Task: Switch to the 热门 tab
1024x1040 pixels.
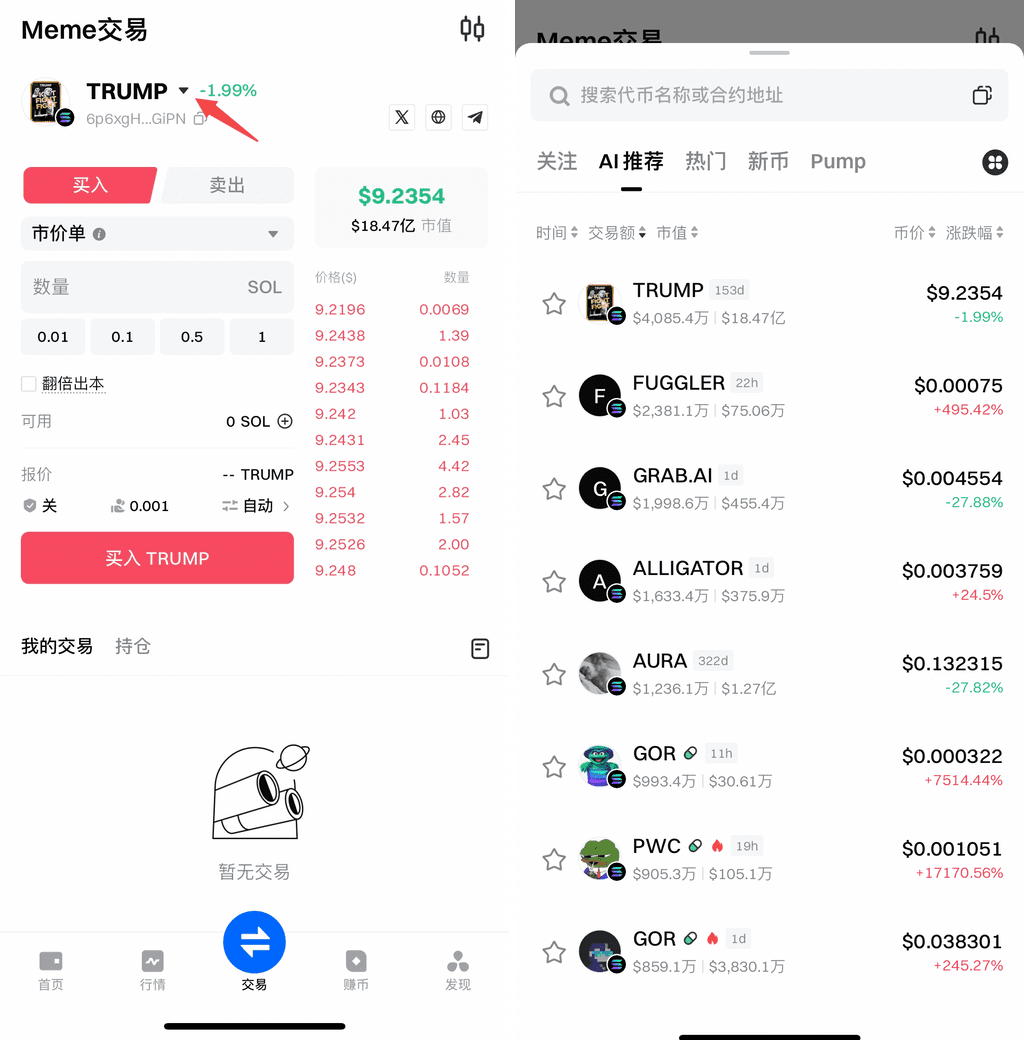Action: point(705,162)
